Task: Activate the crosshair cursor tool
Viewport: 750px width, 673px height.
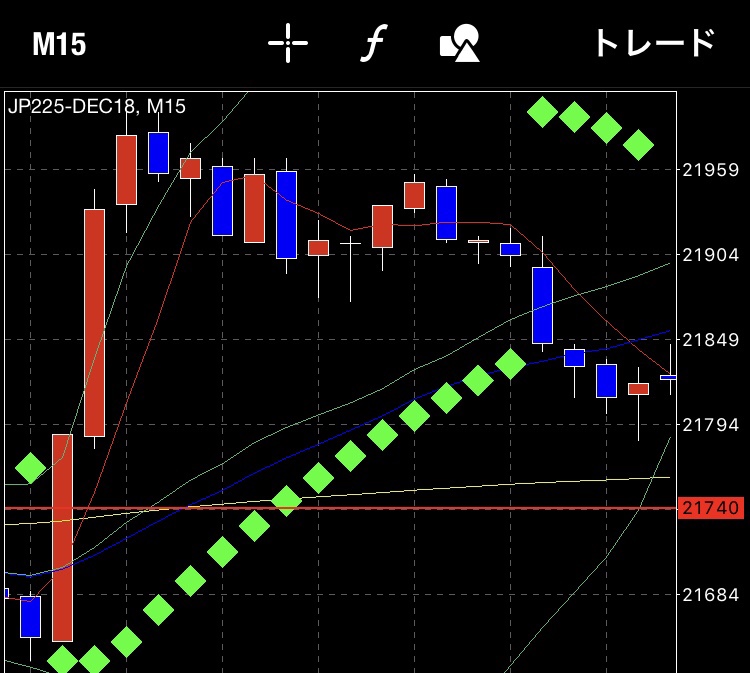Action: (x=288, y=44)
